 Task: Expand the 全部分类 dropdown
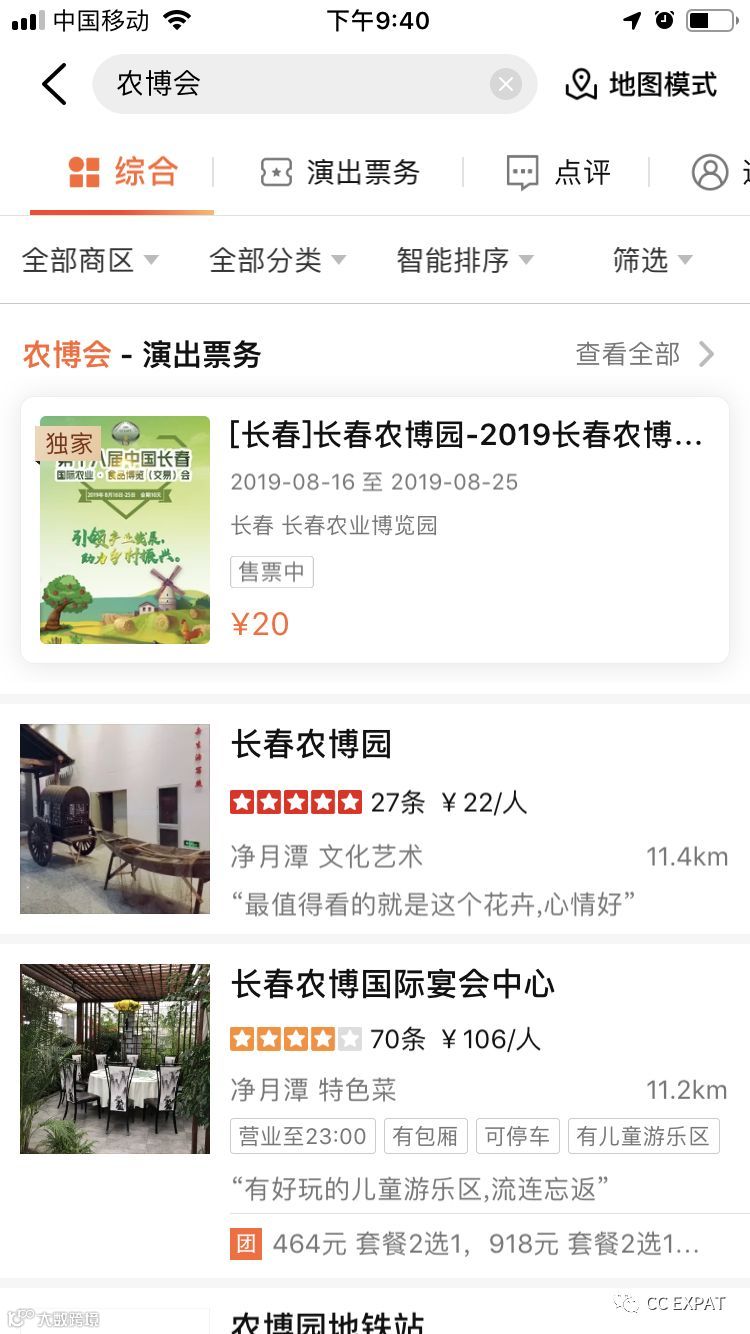[277, 260]
